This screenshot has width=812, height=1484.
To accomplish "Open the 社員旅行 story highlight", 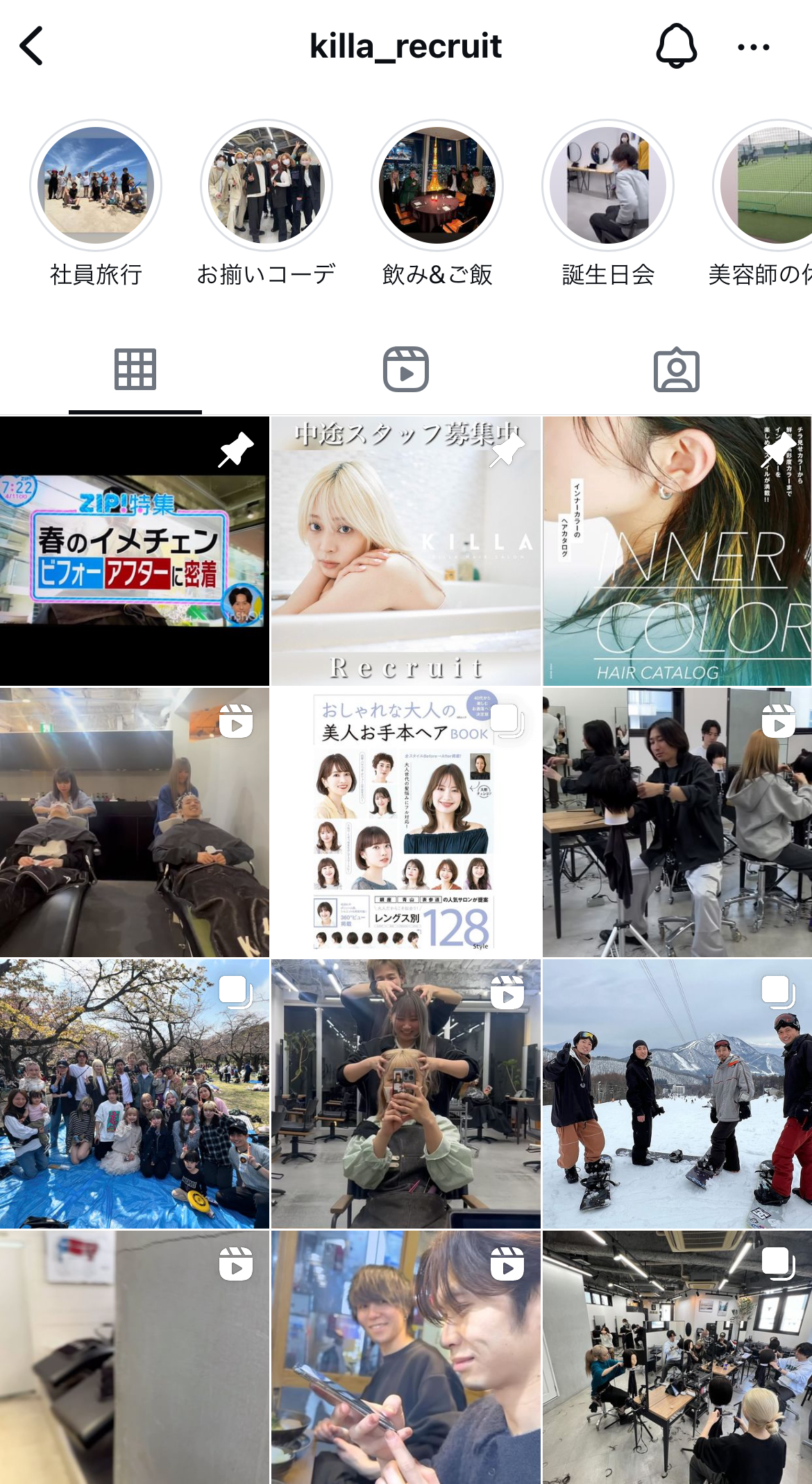I will tap(96, 186).
